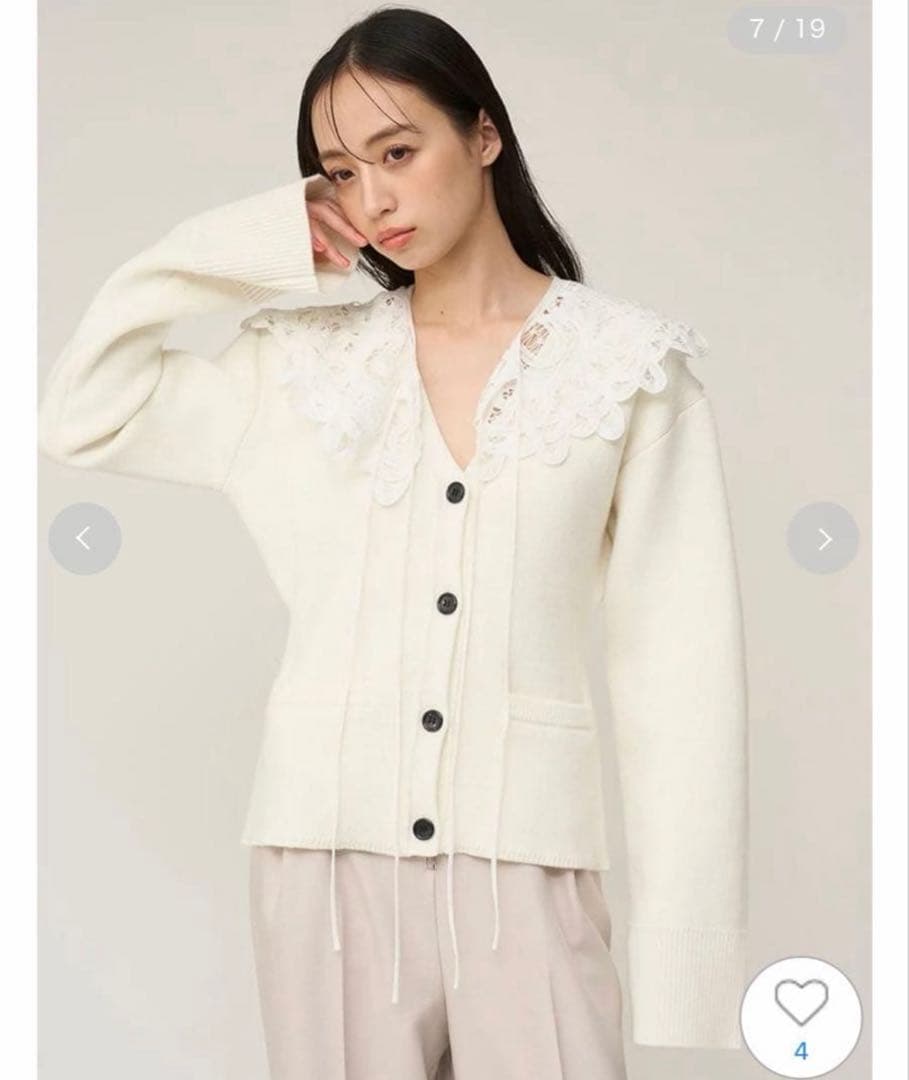The width and height of the screenshot is (909, 1080).
Task: Go to the next product image
Action: pos(823,539)
